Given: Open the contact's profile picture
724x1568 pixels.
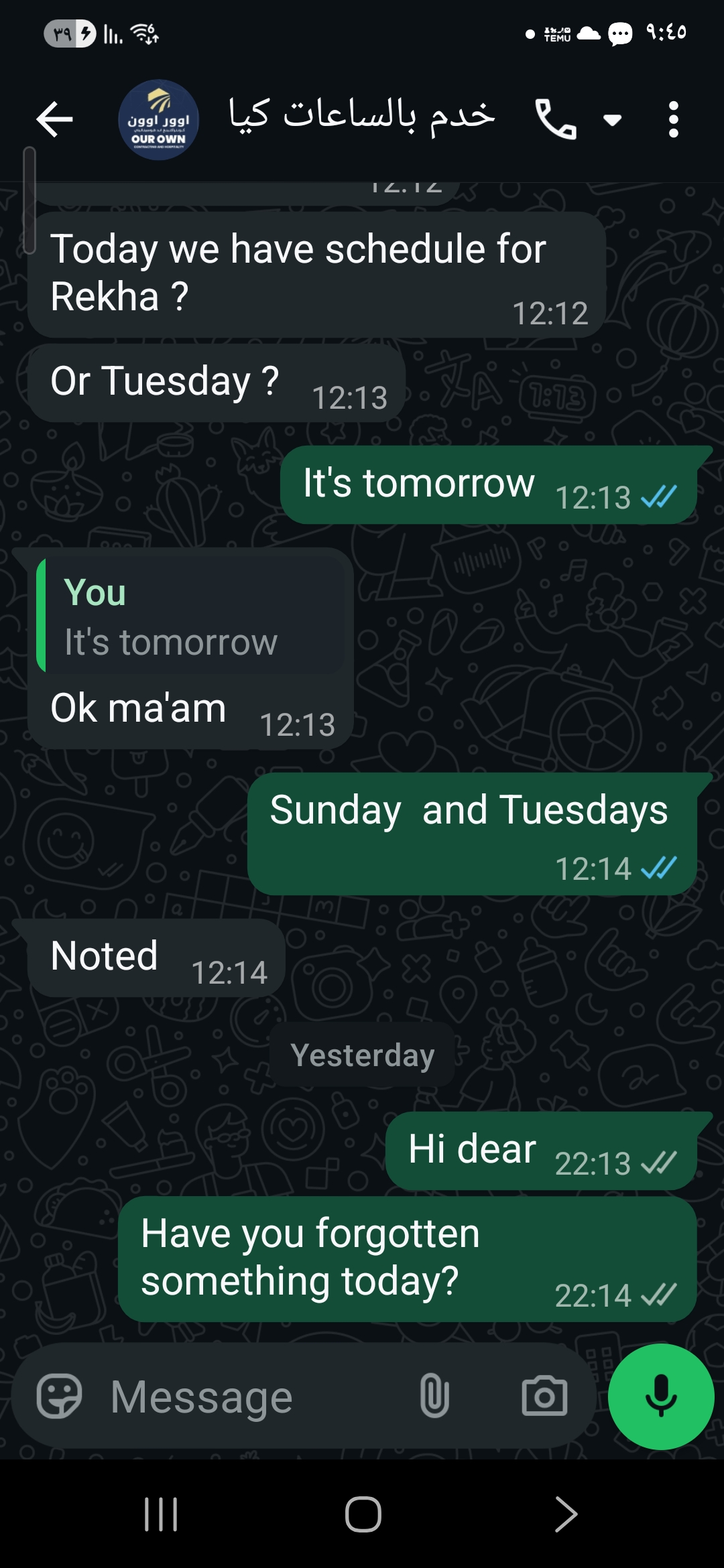Looking at the screenshot, I should pyautogui.click(x=159, y=120).
